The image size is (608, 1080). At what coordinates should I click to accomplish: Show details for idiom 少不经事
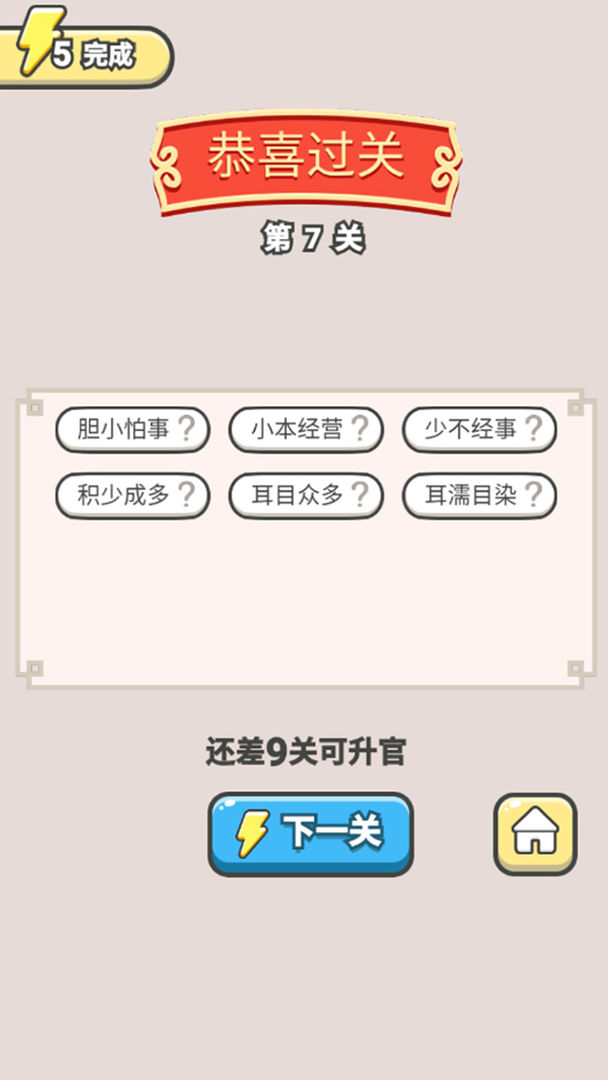click(479, 430)
